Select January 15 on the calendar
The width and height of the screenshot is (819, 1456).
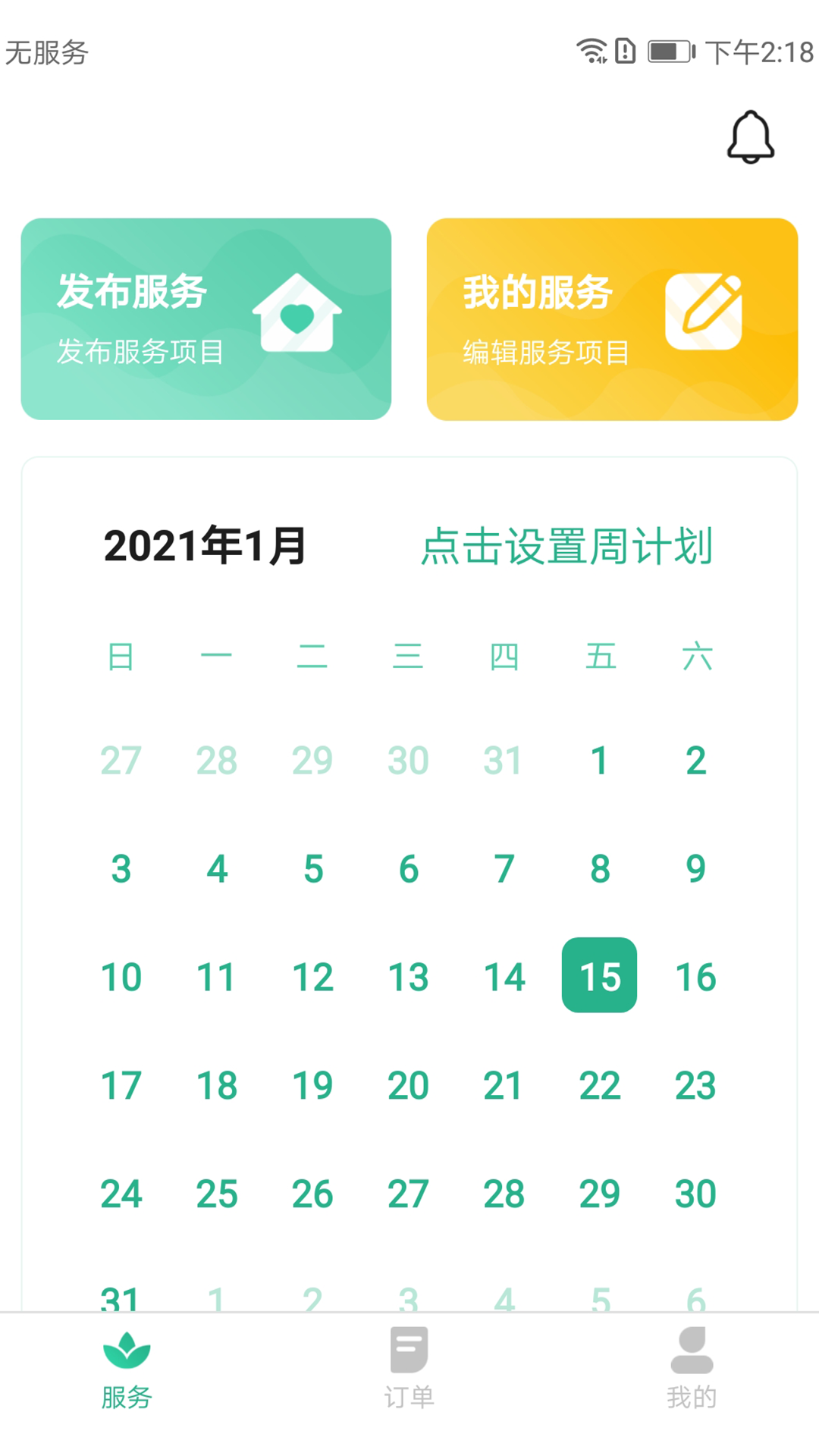pos(599,975)
